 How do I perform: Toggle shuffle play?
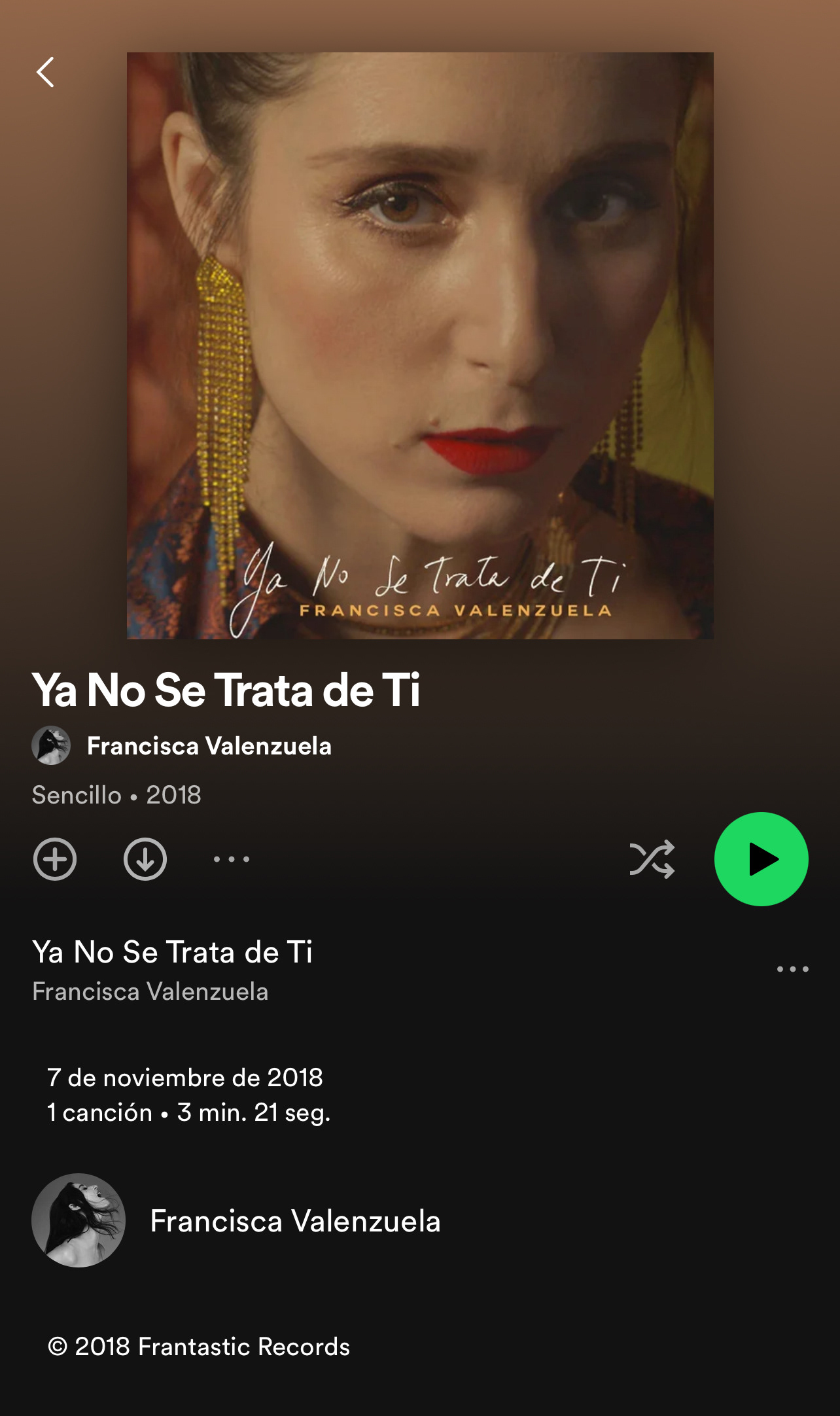pyautogui.click(x=652, y=859)
